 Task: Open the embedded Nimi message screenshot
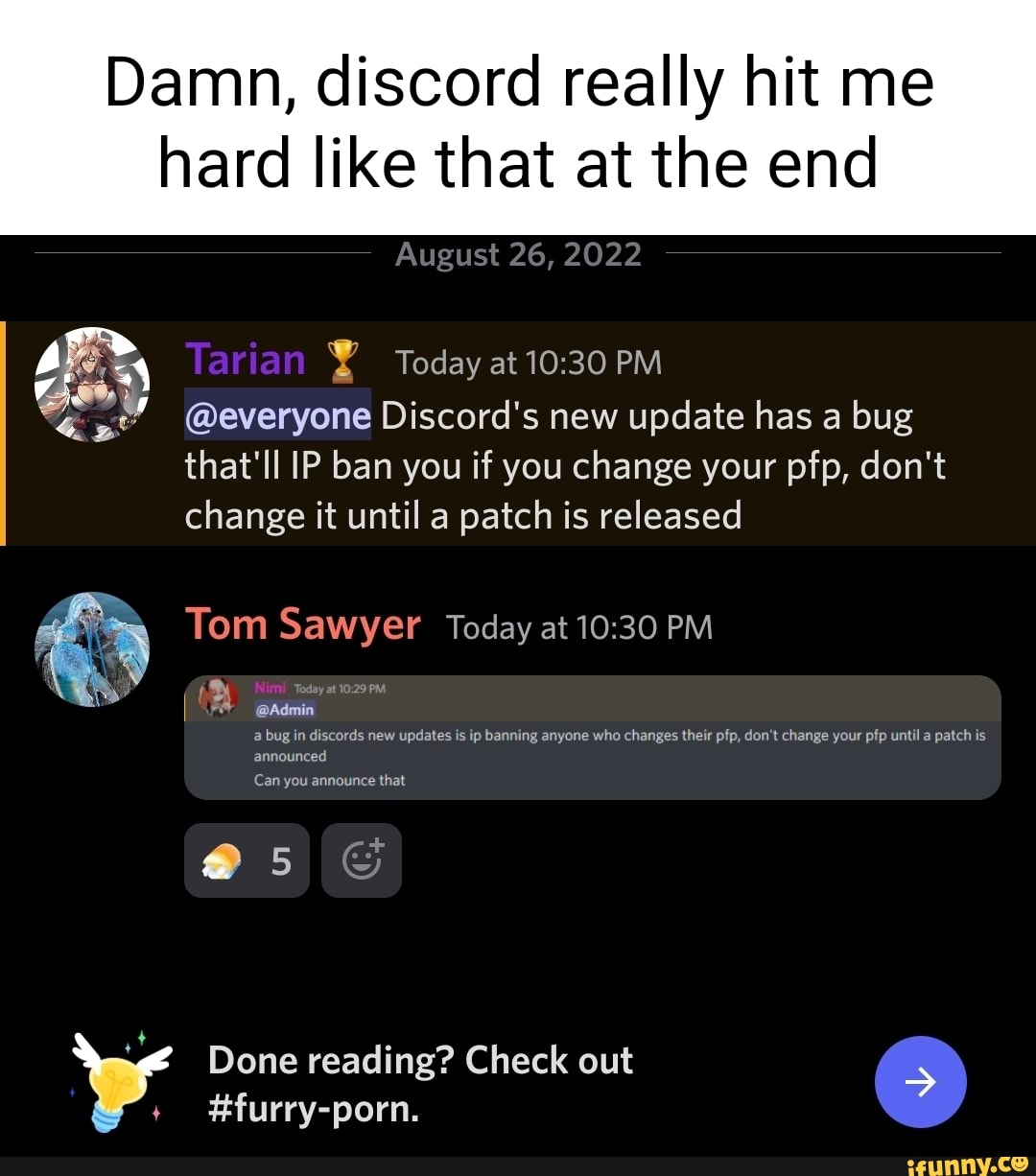click(x=593, y=737)
